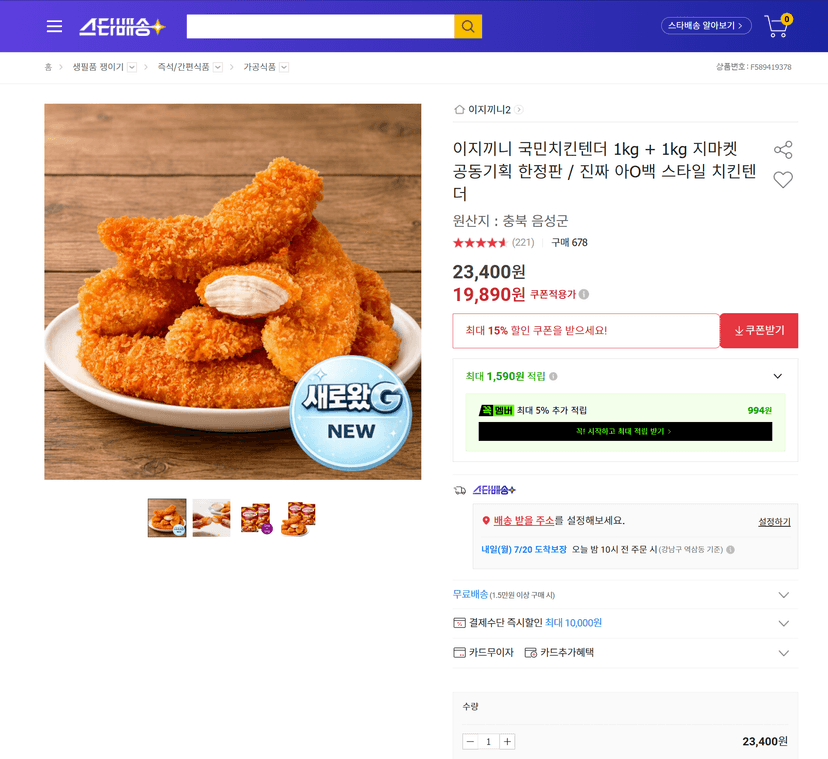Tap the search text field
828x759 pixels.
(320, 26)
